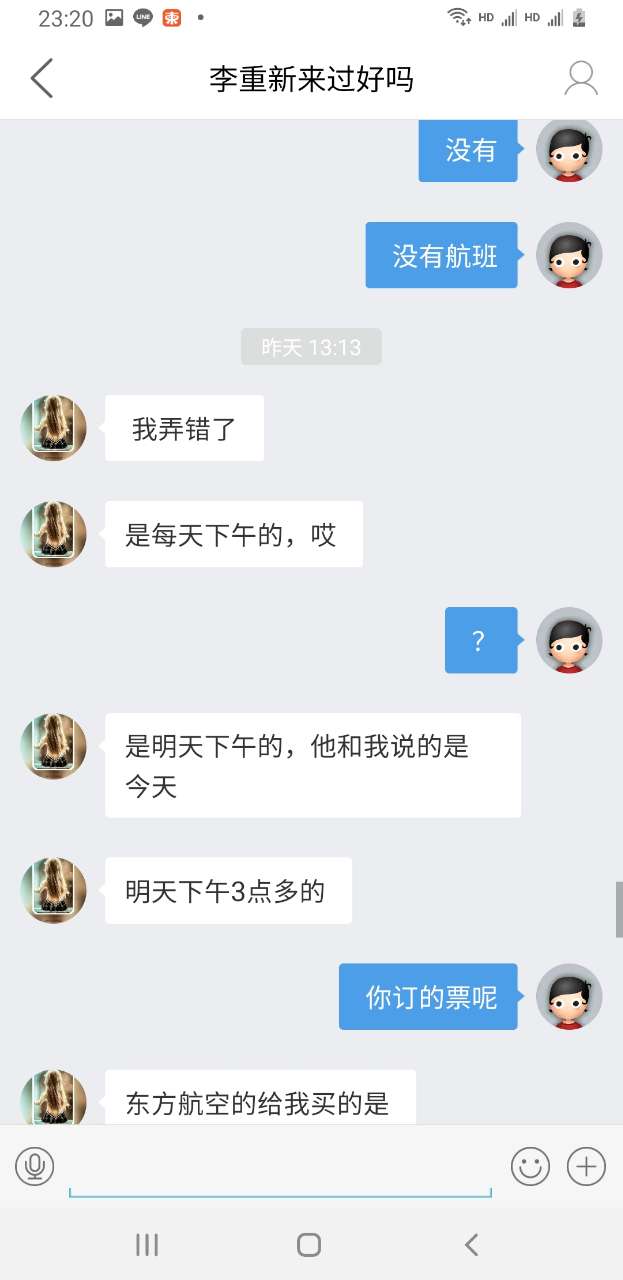Tap my avatar beside 你订的票呢
This screenshot has height=1280, width=623.
pos(569,996)
